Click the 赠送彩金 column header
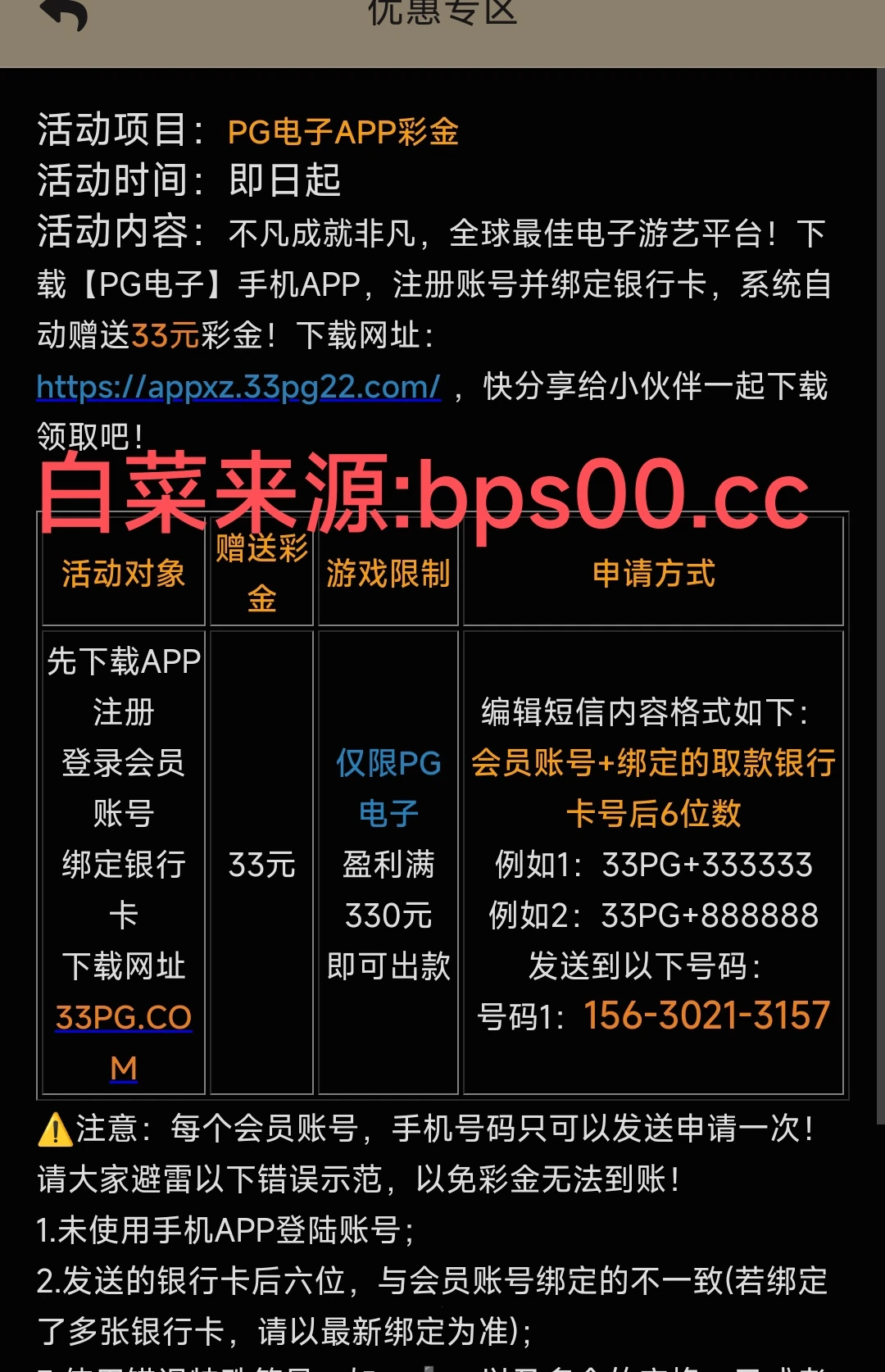Image resolution: width=885 pixels, height=1372 pixels. pos(261,573)
